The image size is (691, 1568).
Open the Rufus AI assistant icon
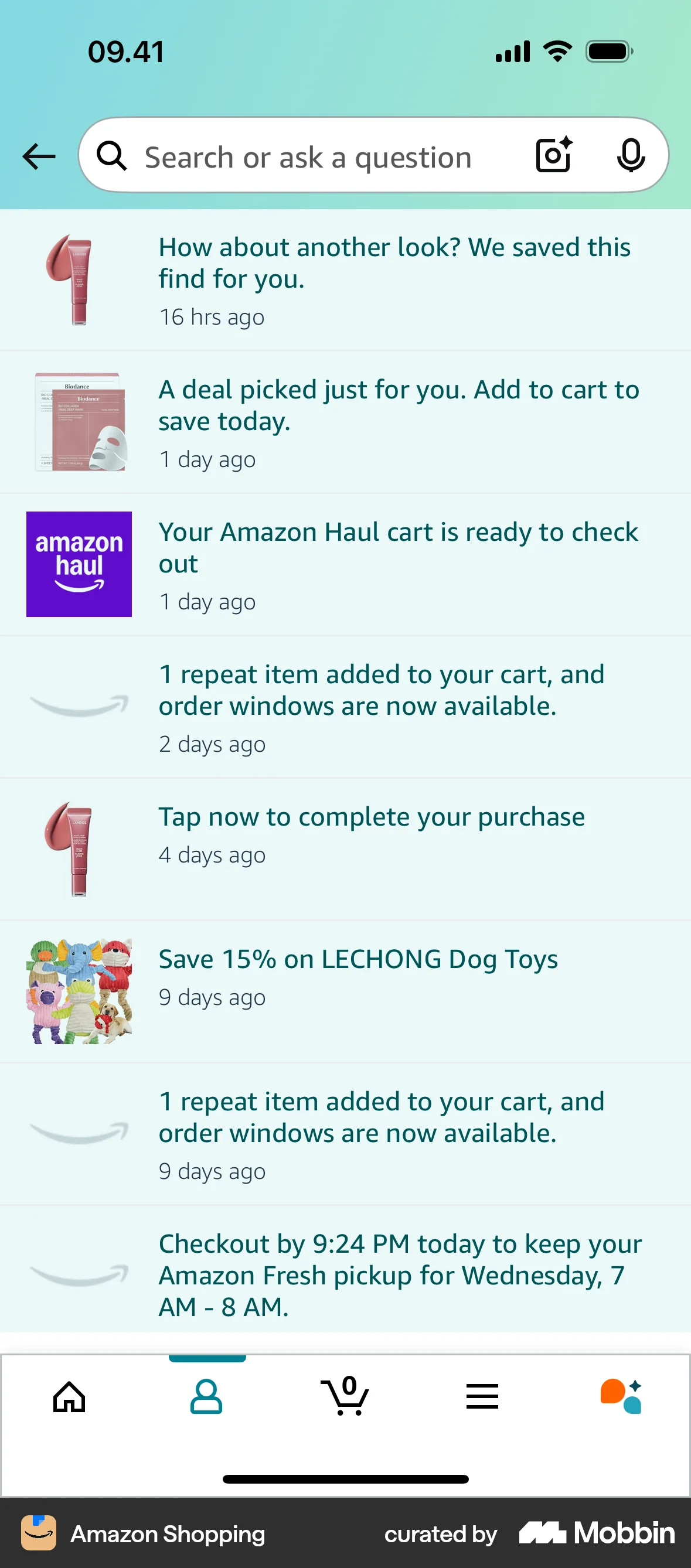[x=622, y=1397]
